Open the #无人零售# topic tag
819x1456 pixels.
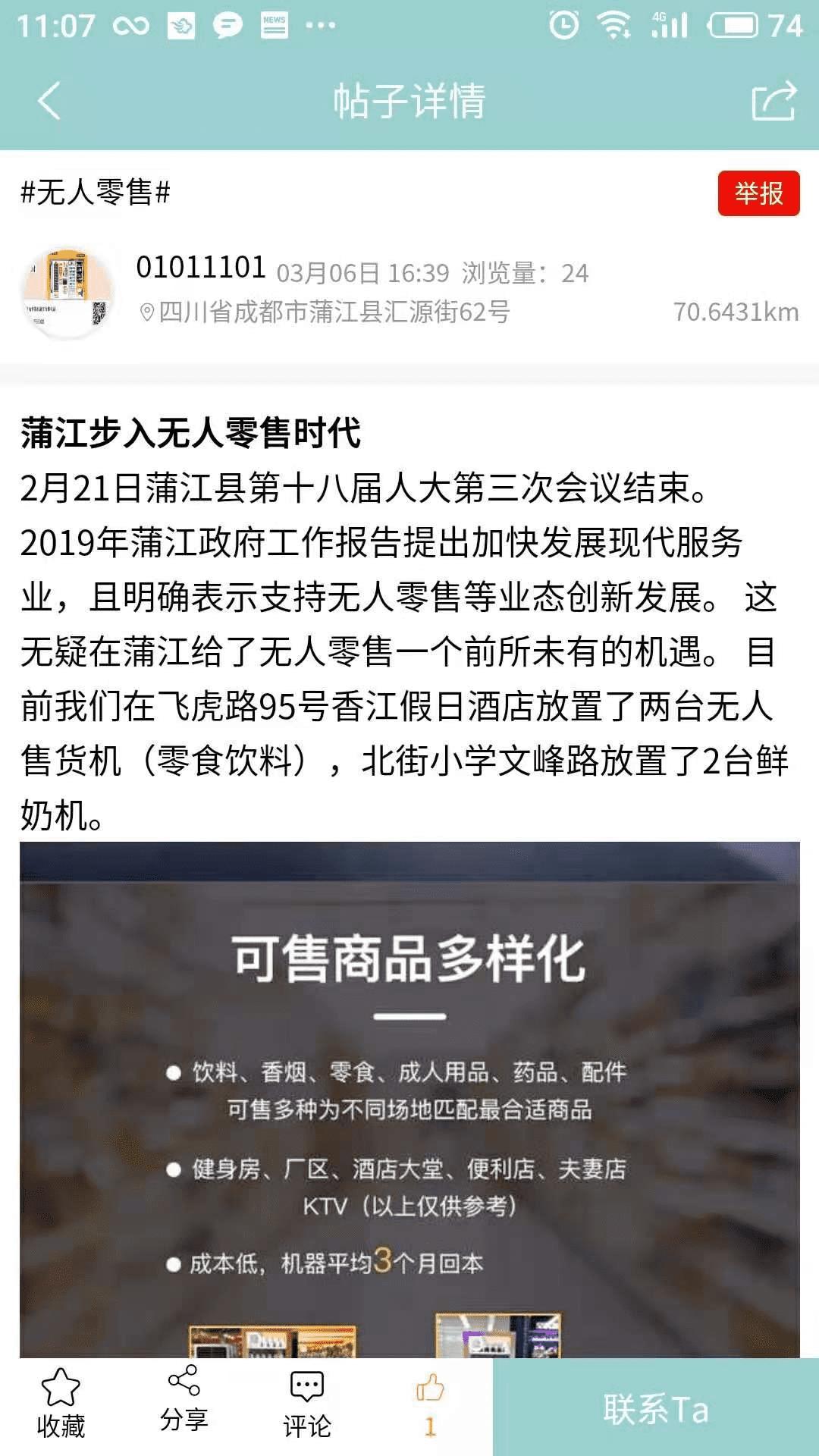96,192
